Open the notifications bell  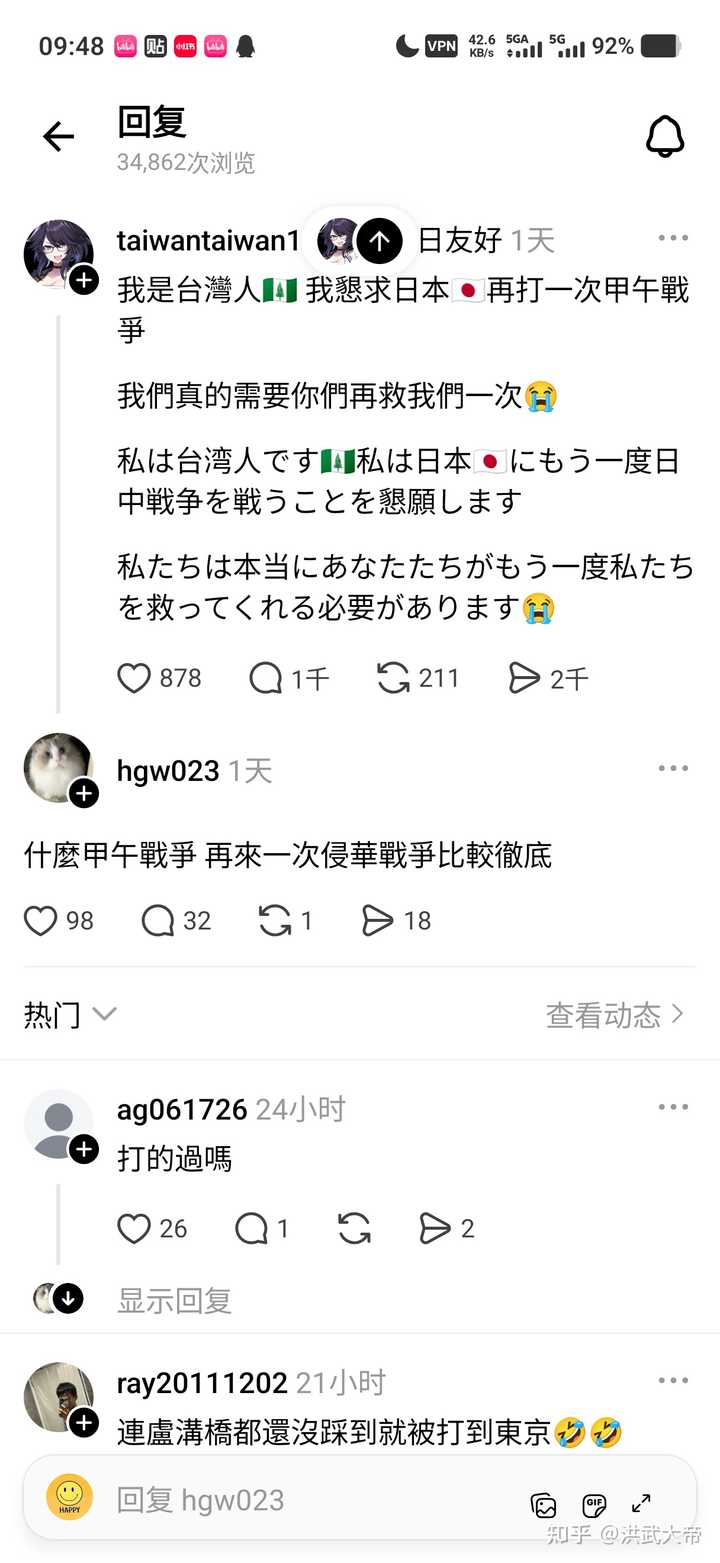664,137
